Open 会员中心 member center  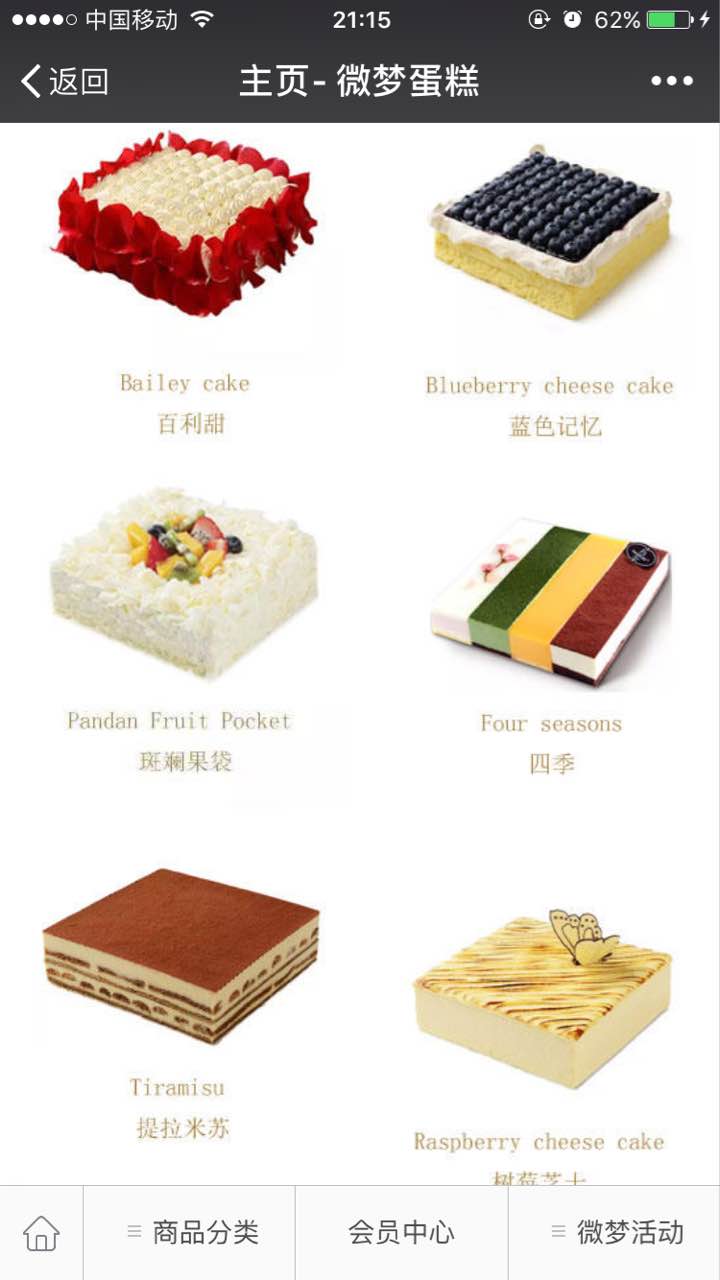pyautogui.click(x=401, y=1233)
